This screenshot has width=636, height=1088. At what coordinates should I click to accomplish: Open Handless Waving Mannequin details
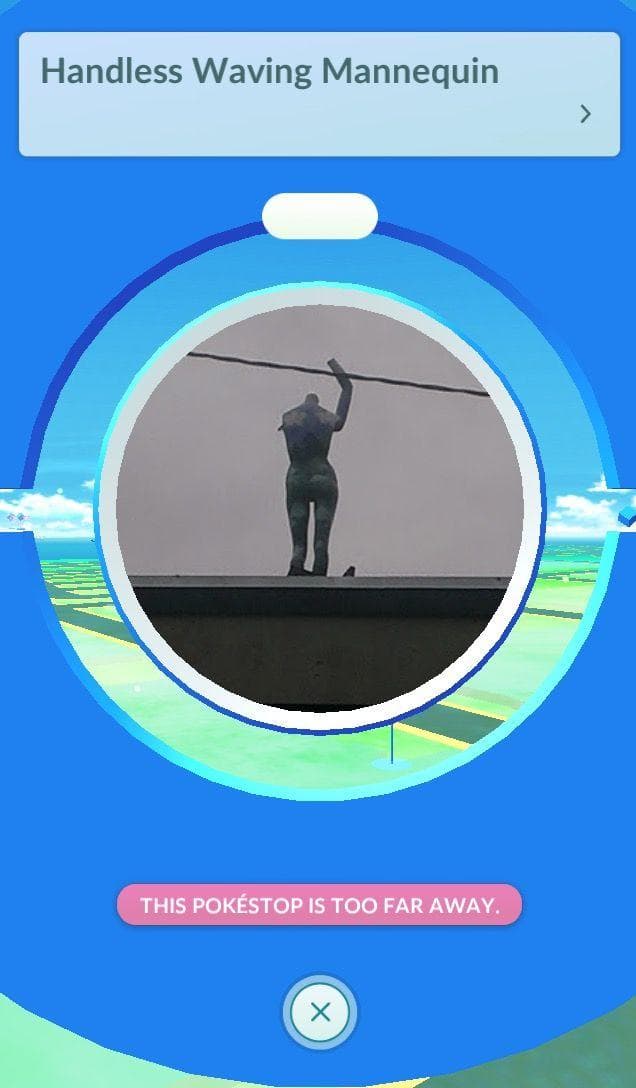point(584,114)
